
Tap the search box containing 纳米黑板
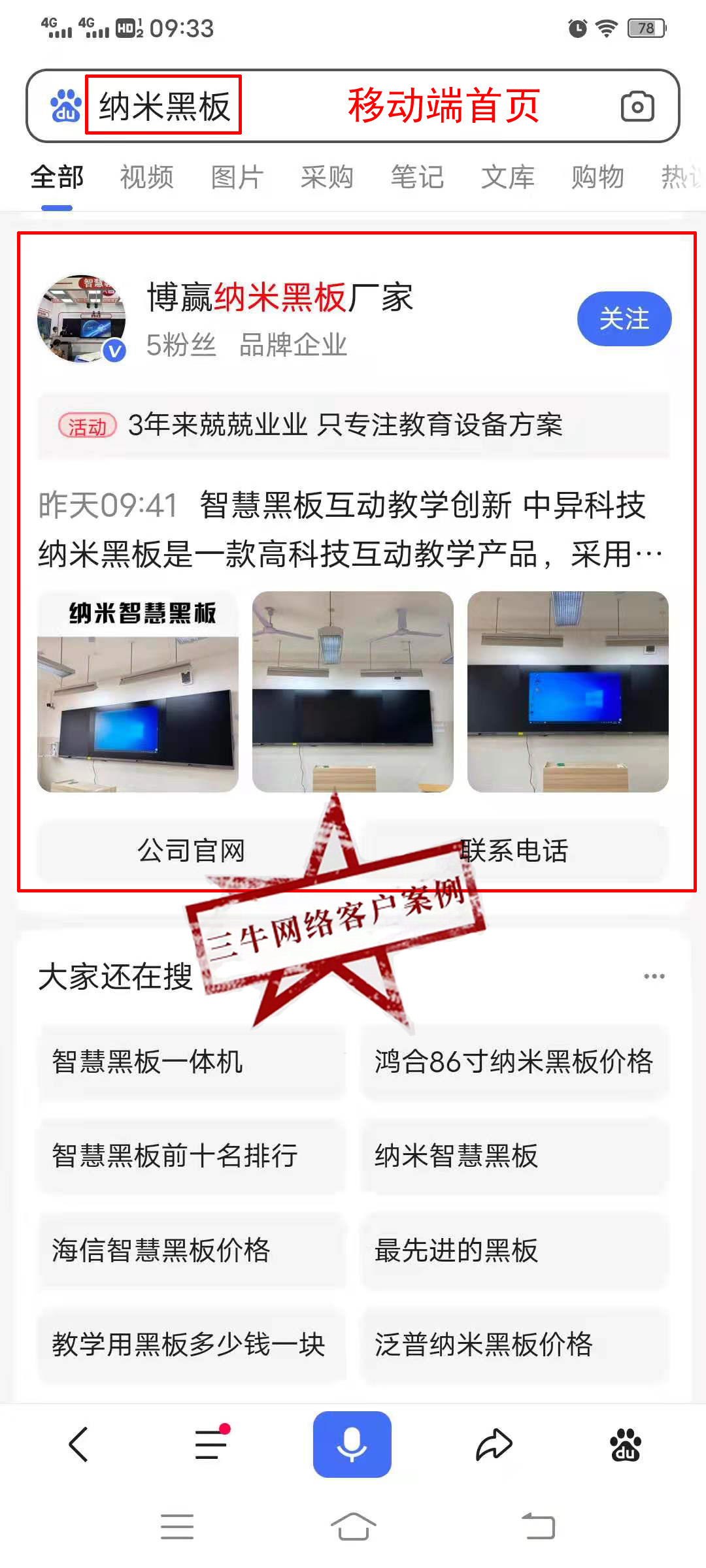coord(163,106)
